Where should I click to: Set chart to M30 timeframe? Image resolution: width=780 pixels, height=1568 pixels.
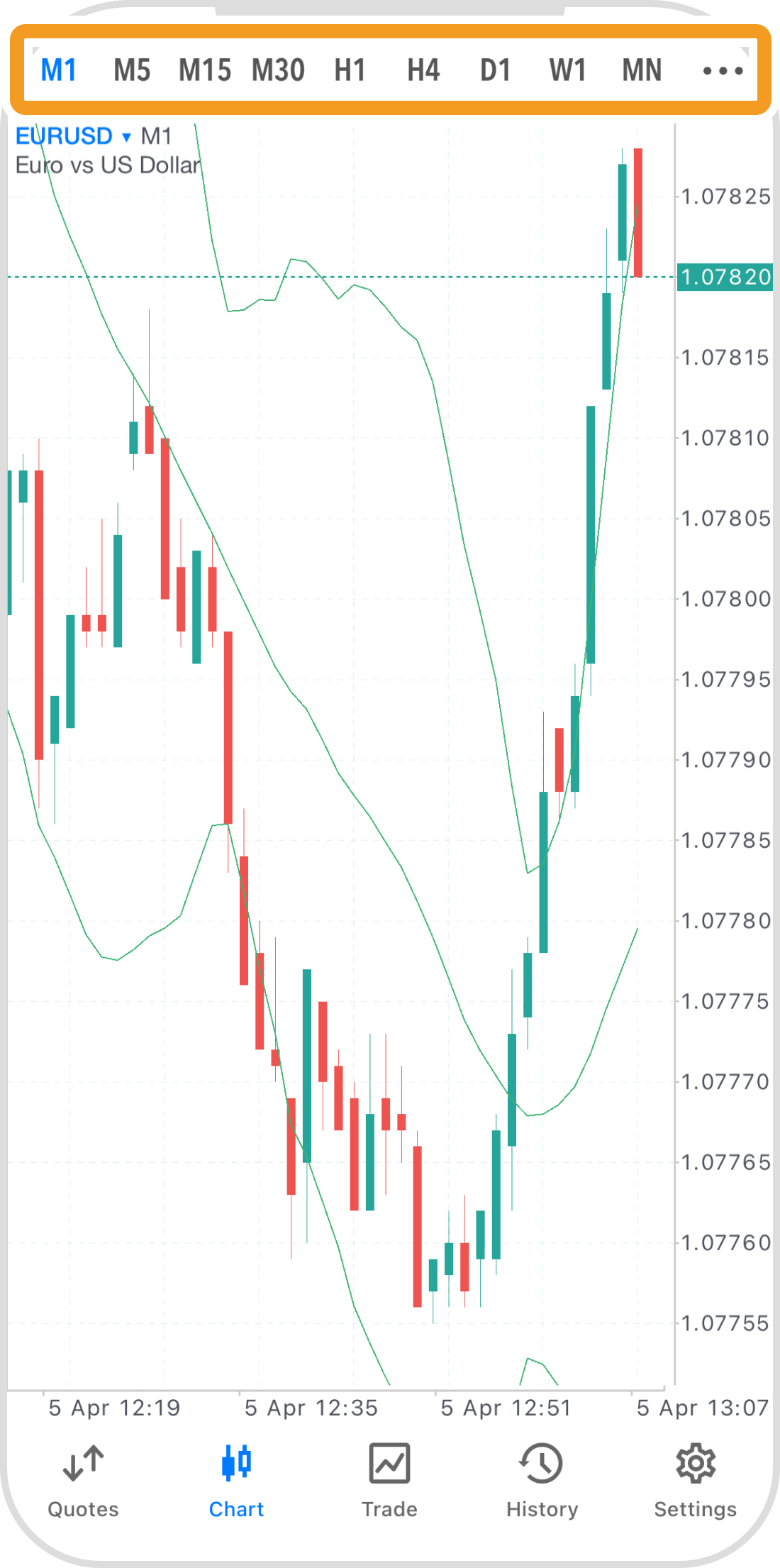(x=278, y=70)
